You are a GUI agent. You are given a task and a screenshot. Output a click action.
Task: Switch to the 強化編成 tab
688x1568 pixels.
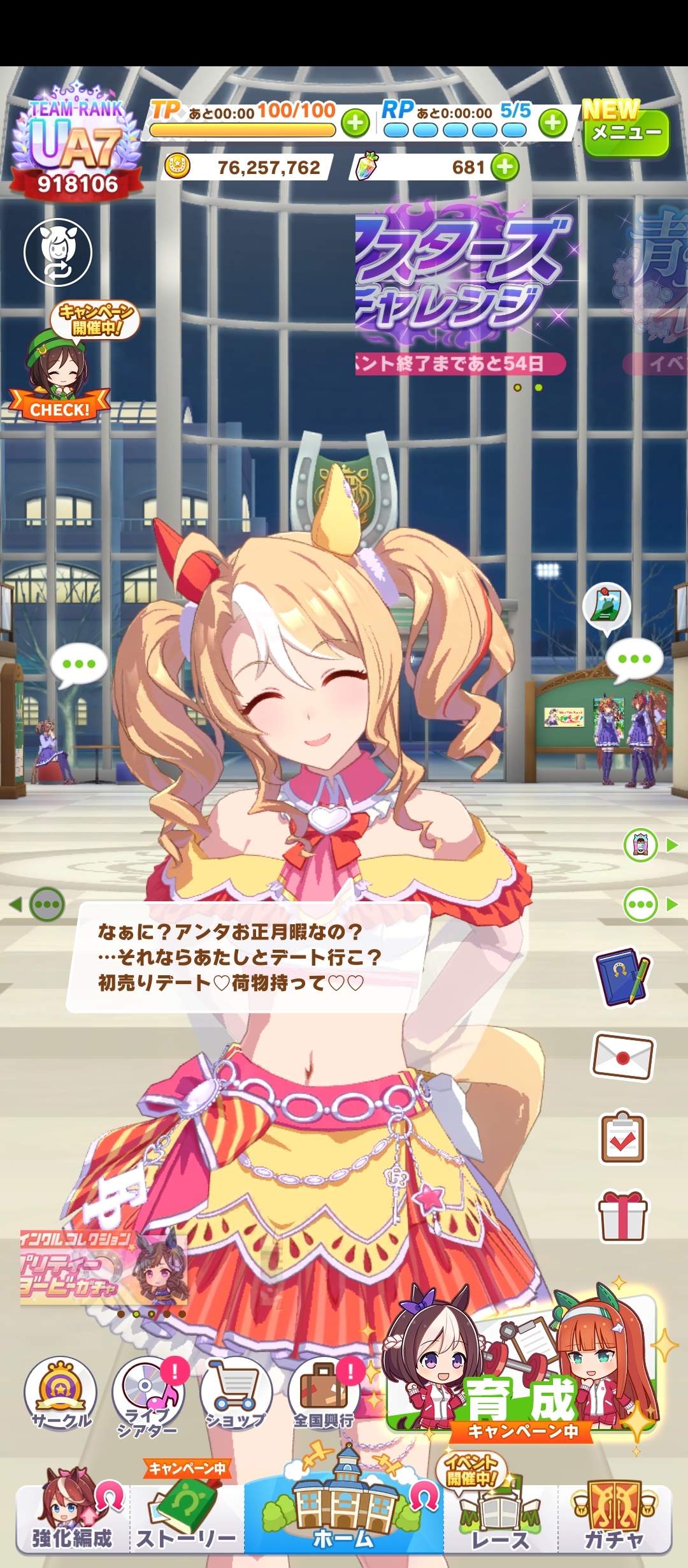(x=72, y=1519)
